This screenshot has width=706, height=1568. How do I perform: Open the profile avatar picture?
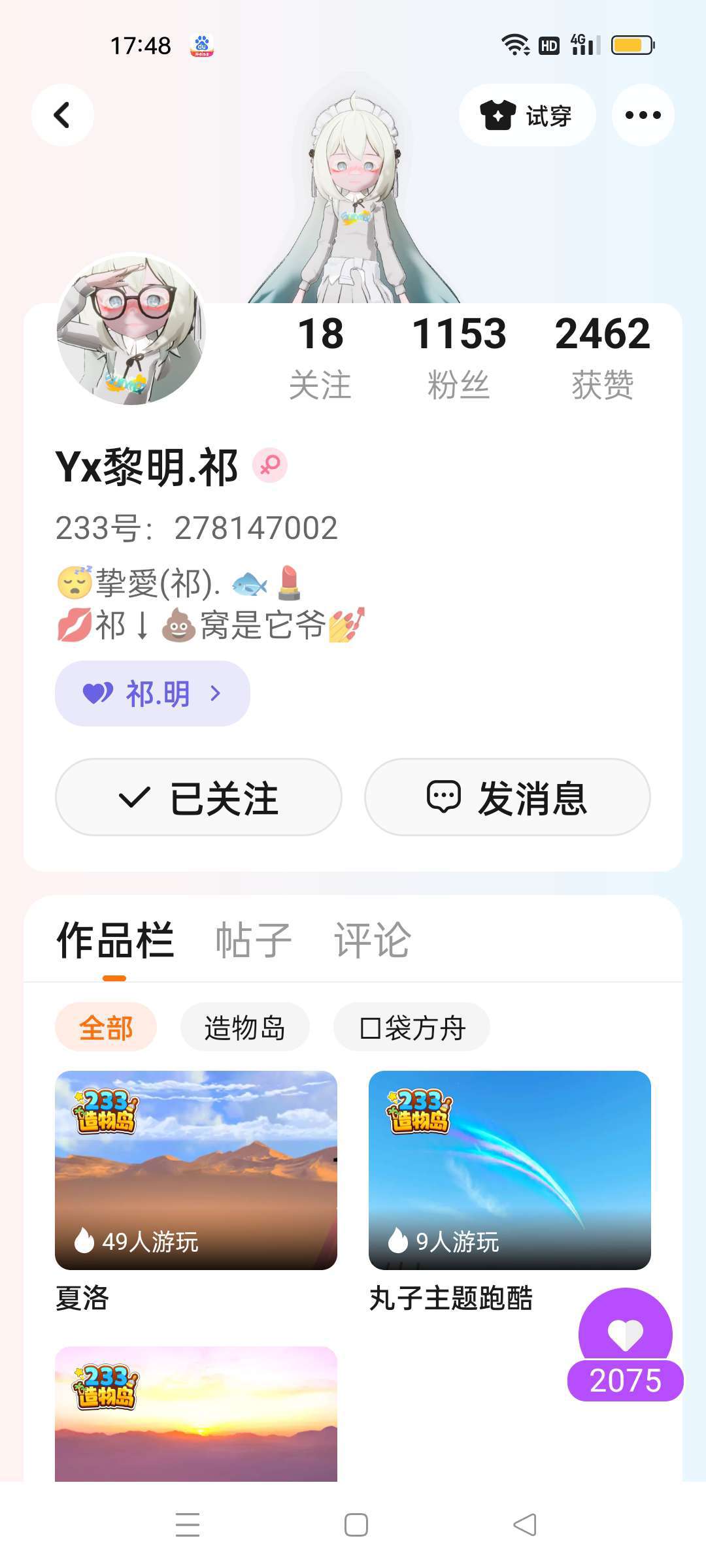(131, 329)
